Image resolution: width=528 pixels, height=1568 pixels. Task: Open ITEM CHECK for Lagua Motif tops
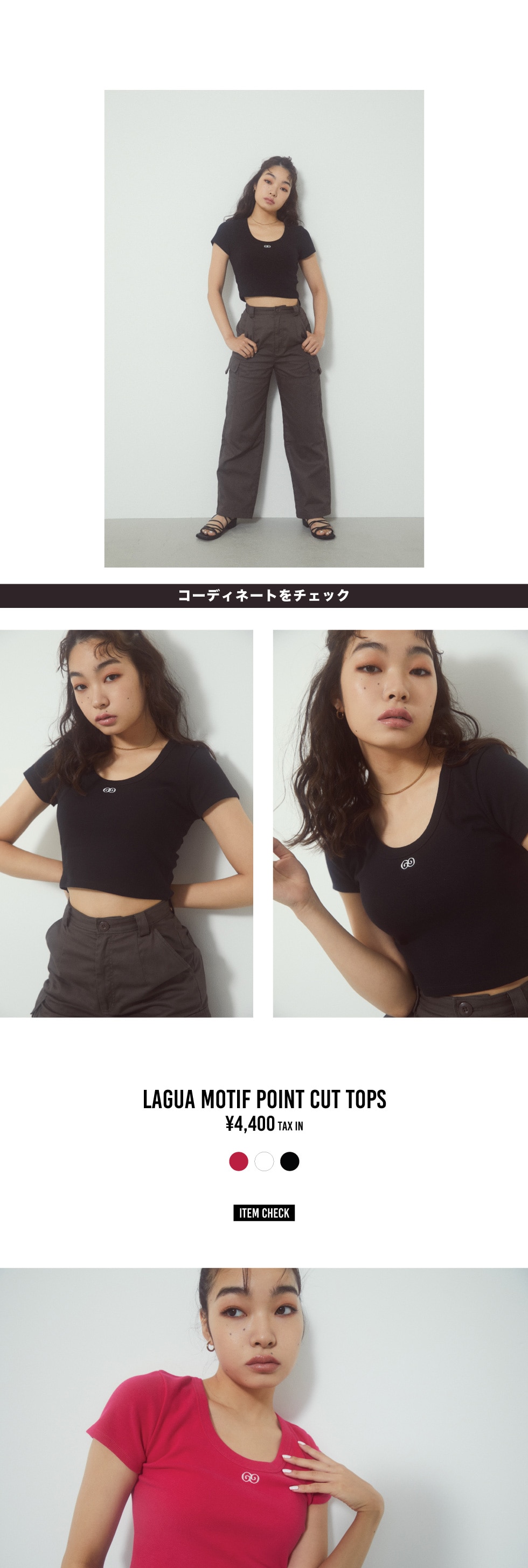263,1213
